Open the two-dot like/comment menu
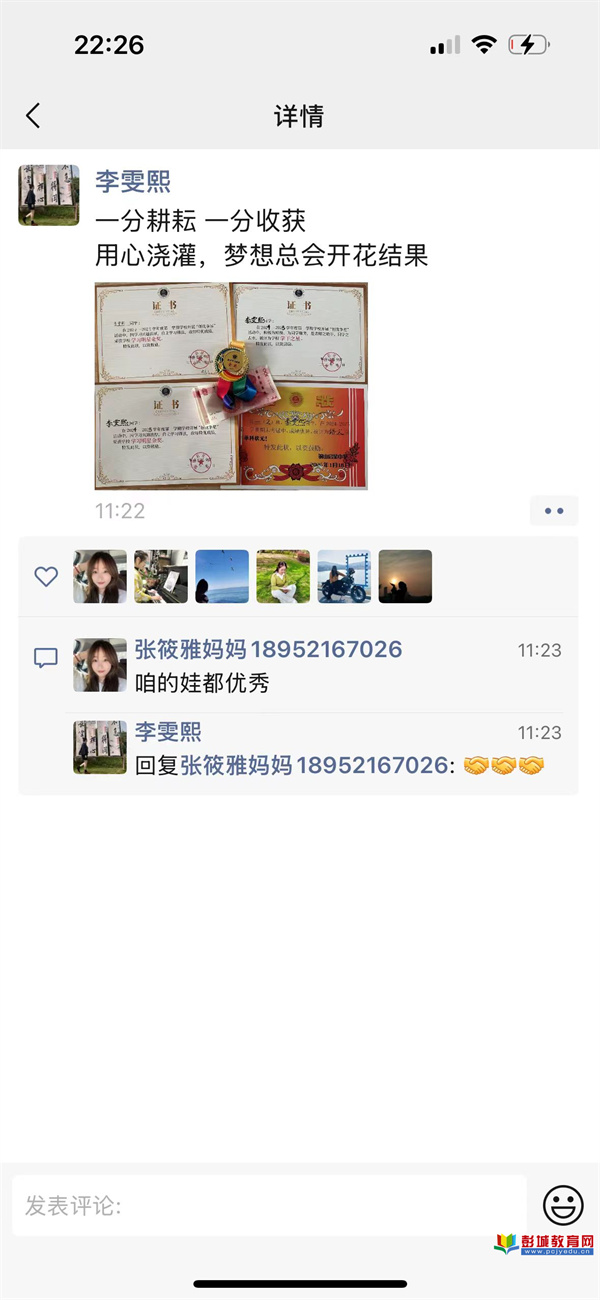Image resolution: width=600 pixels, height=1300 pixels. 554,511
